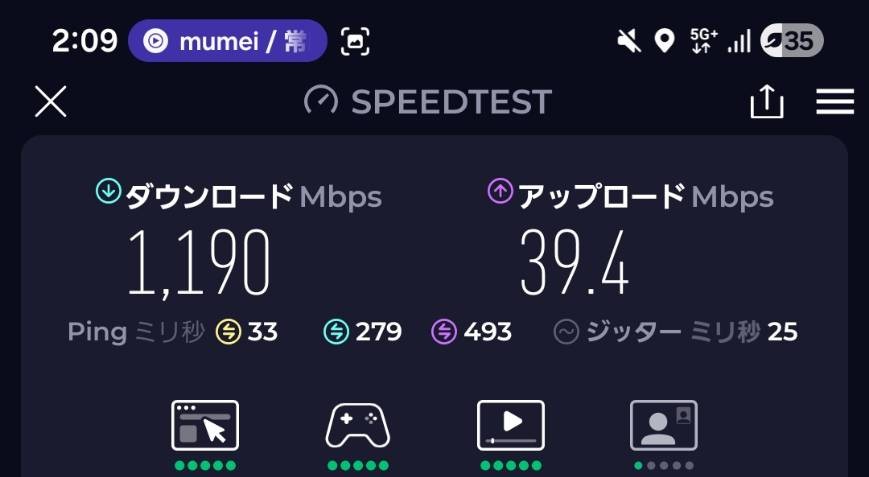869x477 pixels.
Task: Tap the video streaming rating icon
Action: tap(511, 426)
